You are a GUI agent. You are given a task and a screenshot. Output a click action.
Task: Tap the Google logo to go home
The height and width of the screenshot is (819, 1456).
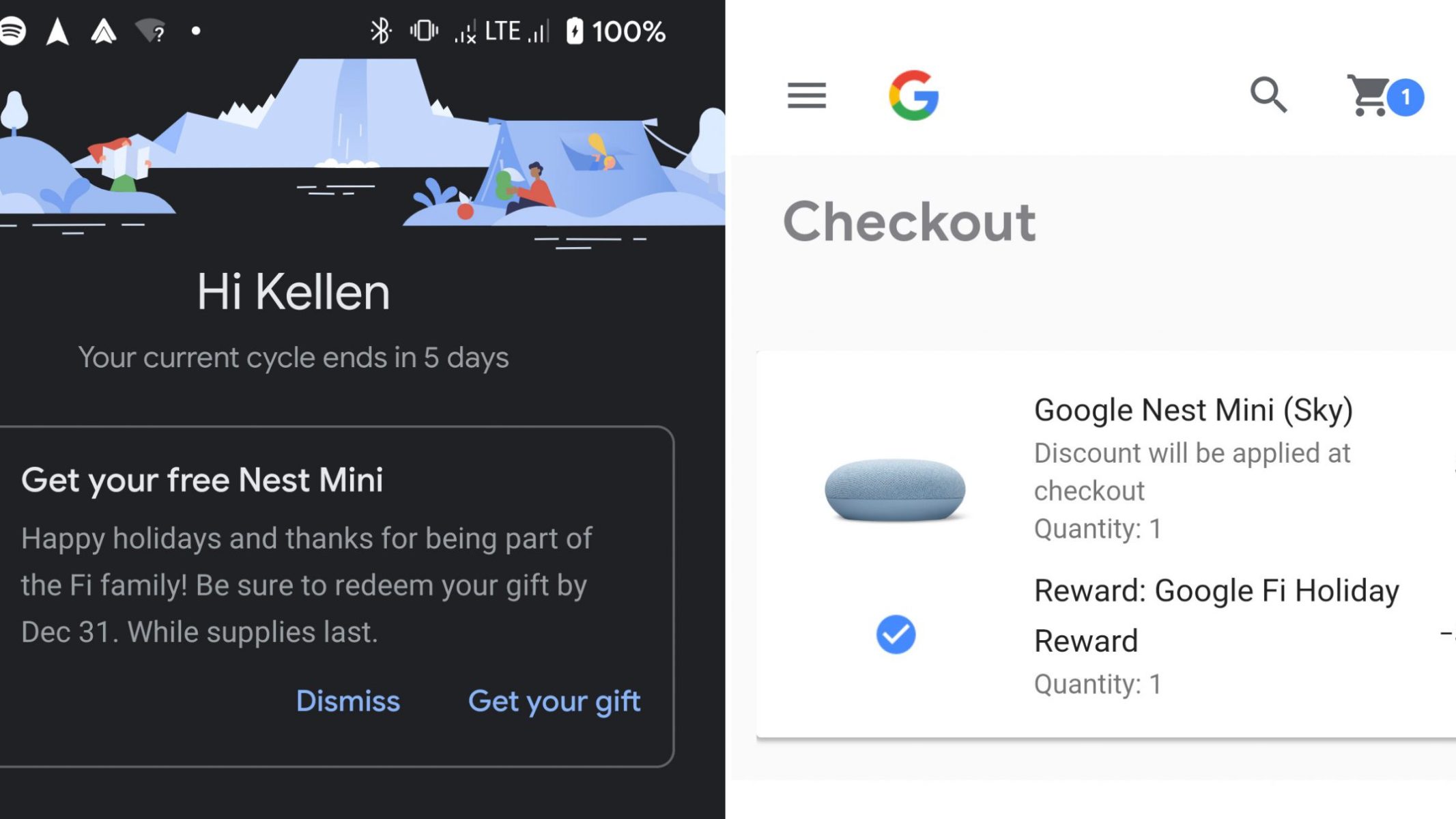914,95
